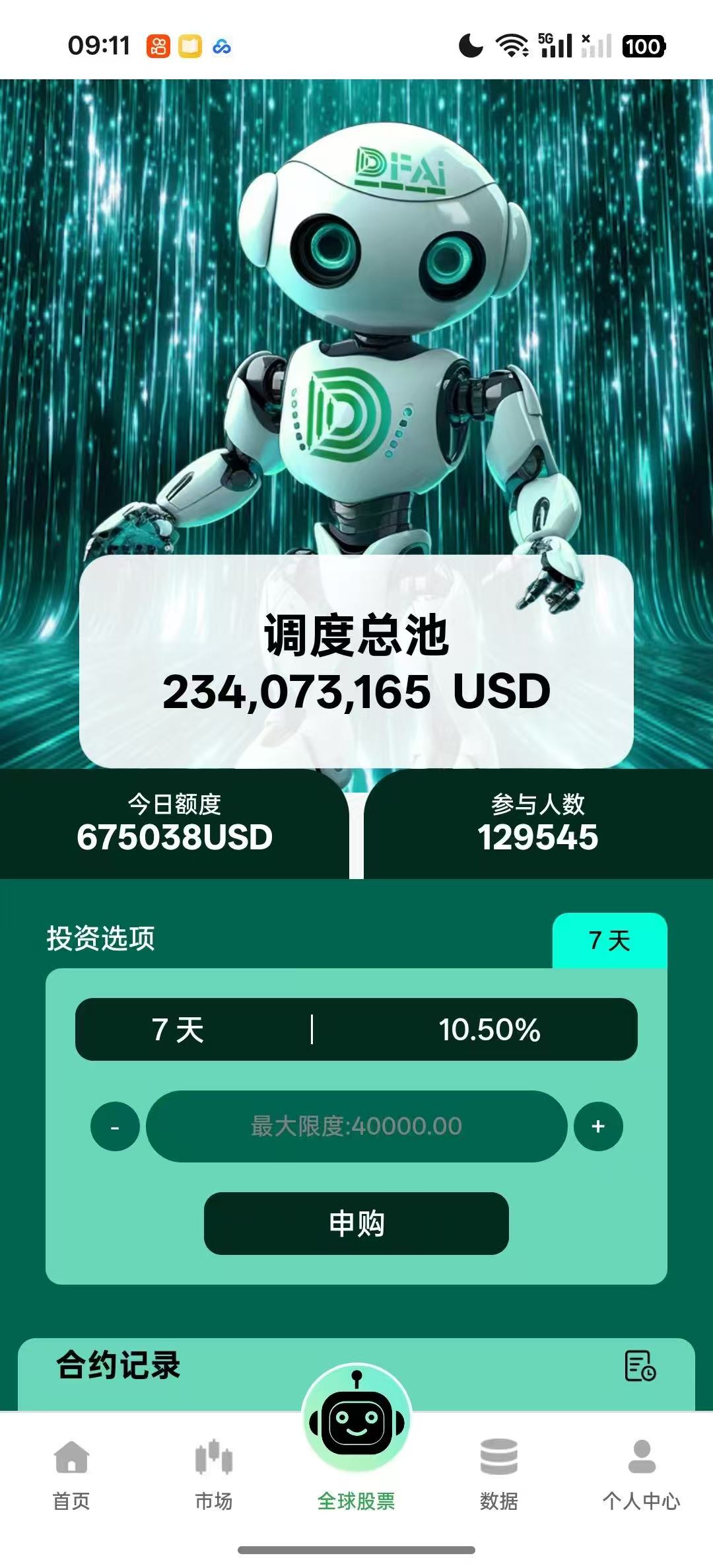Open the 市场 market tab
Screen dimensions: 713x1568
214,1472
